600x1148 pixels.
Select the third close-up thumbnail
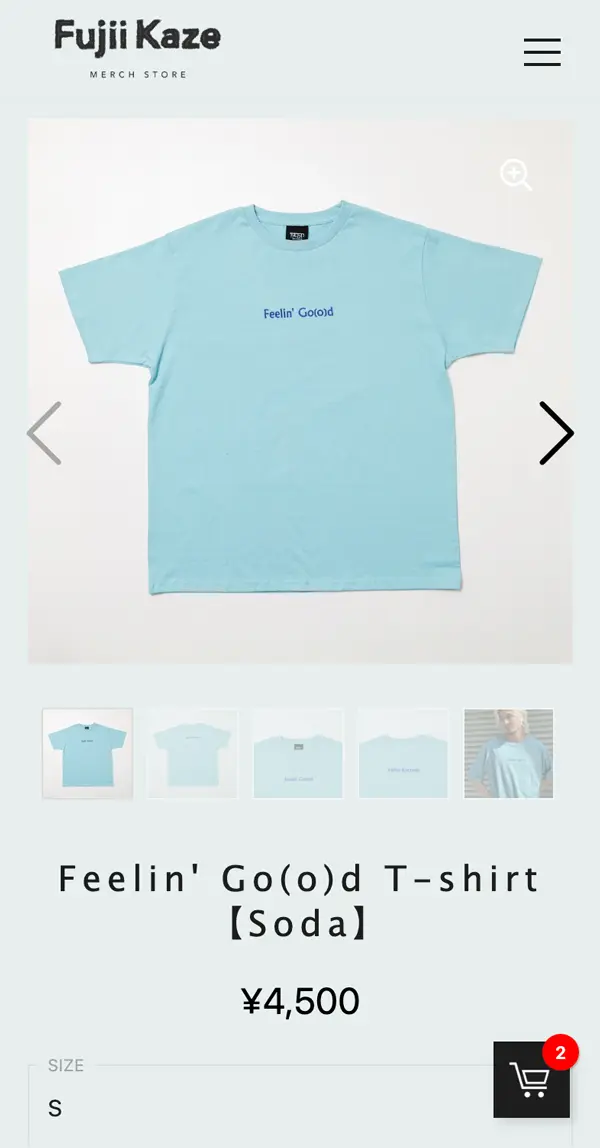pyautogui.click(x=298, y=753)
